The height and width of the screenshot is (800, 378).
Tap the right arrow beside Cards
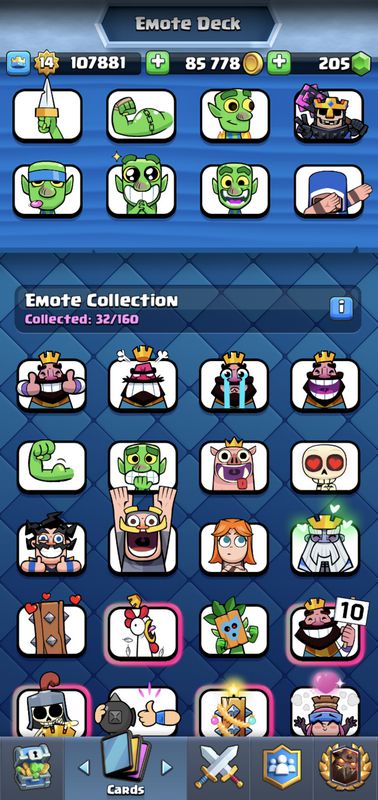tap(166, 767)
